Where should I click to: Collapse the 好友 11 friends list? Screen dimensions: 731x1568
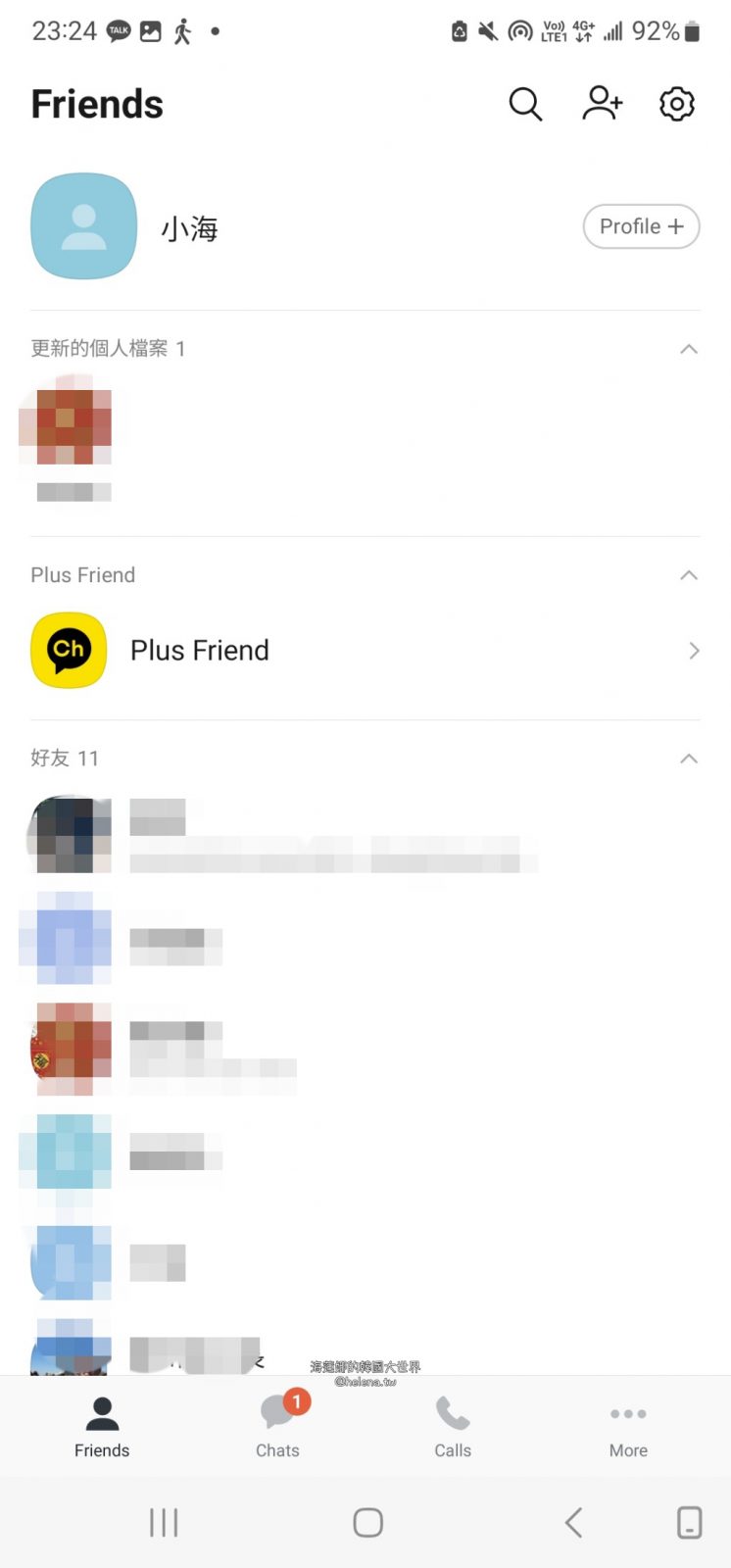click(689, 759)
